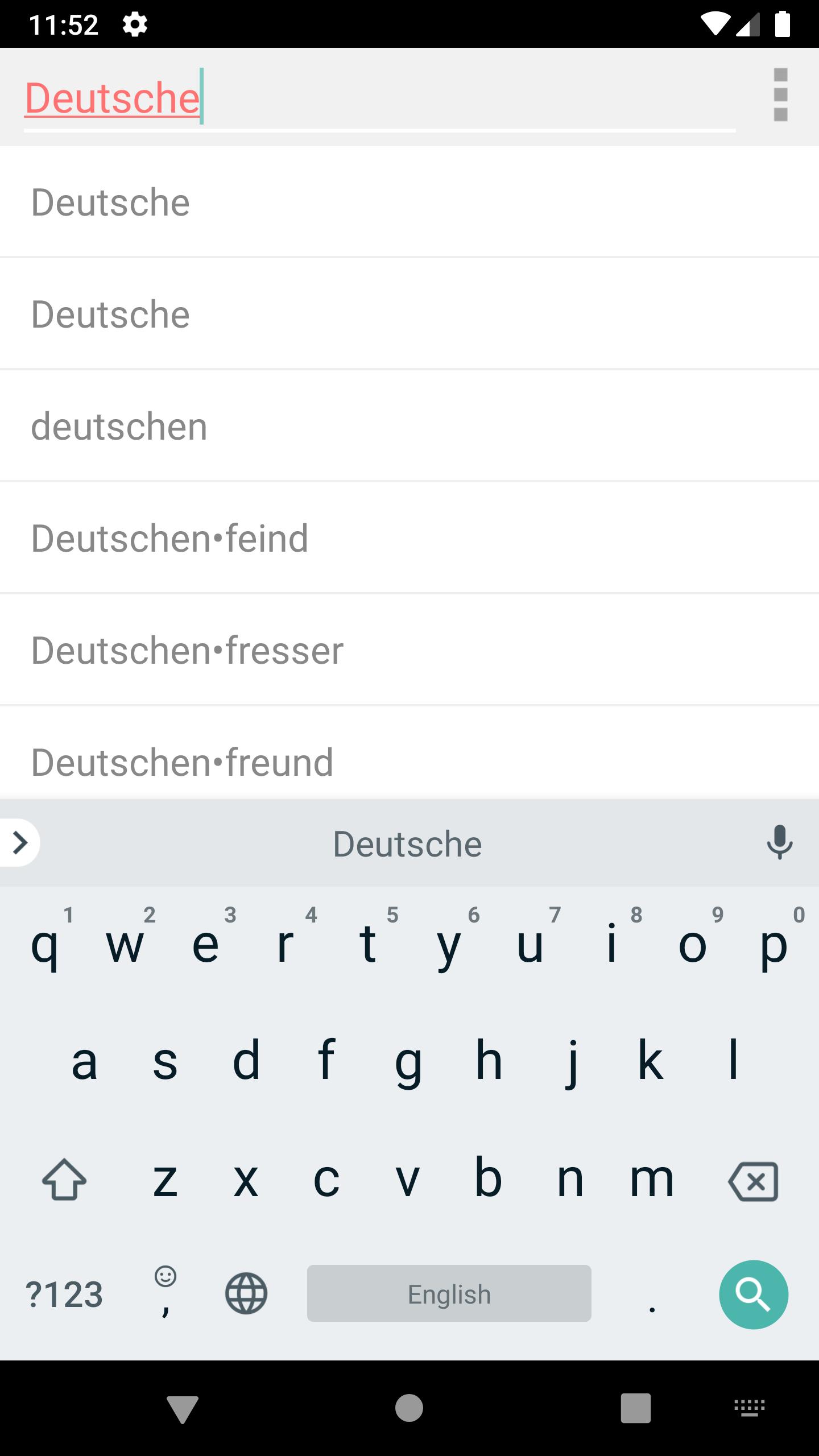The image size is (819, 1456).
Task: Switch to the ?123 symbols keyboard
Action: (64, 1294)
